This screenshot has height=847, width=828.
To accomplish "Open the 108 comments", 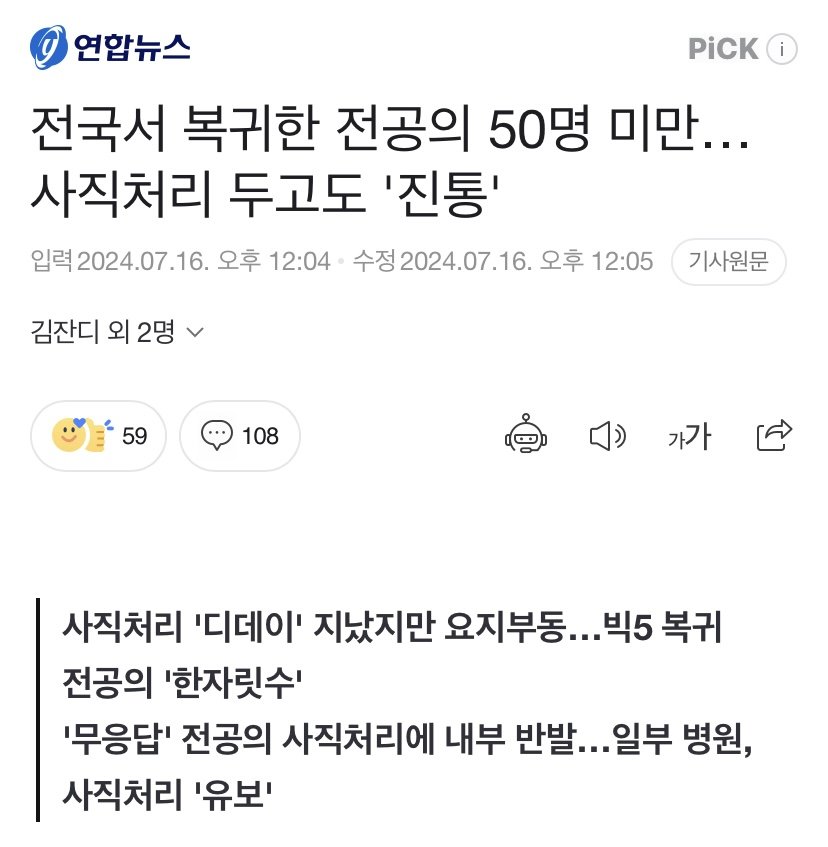I will pyautogui.click(x=240, y=435).
